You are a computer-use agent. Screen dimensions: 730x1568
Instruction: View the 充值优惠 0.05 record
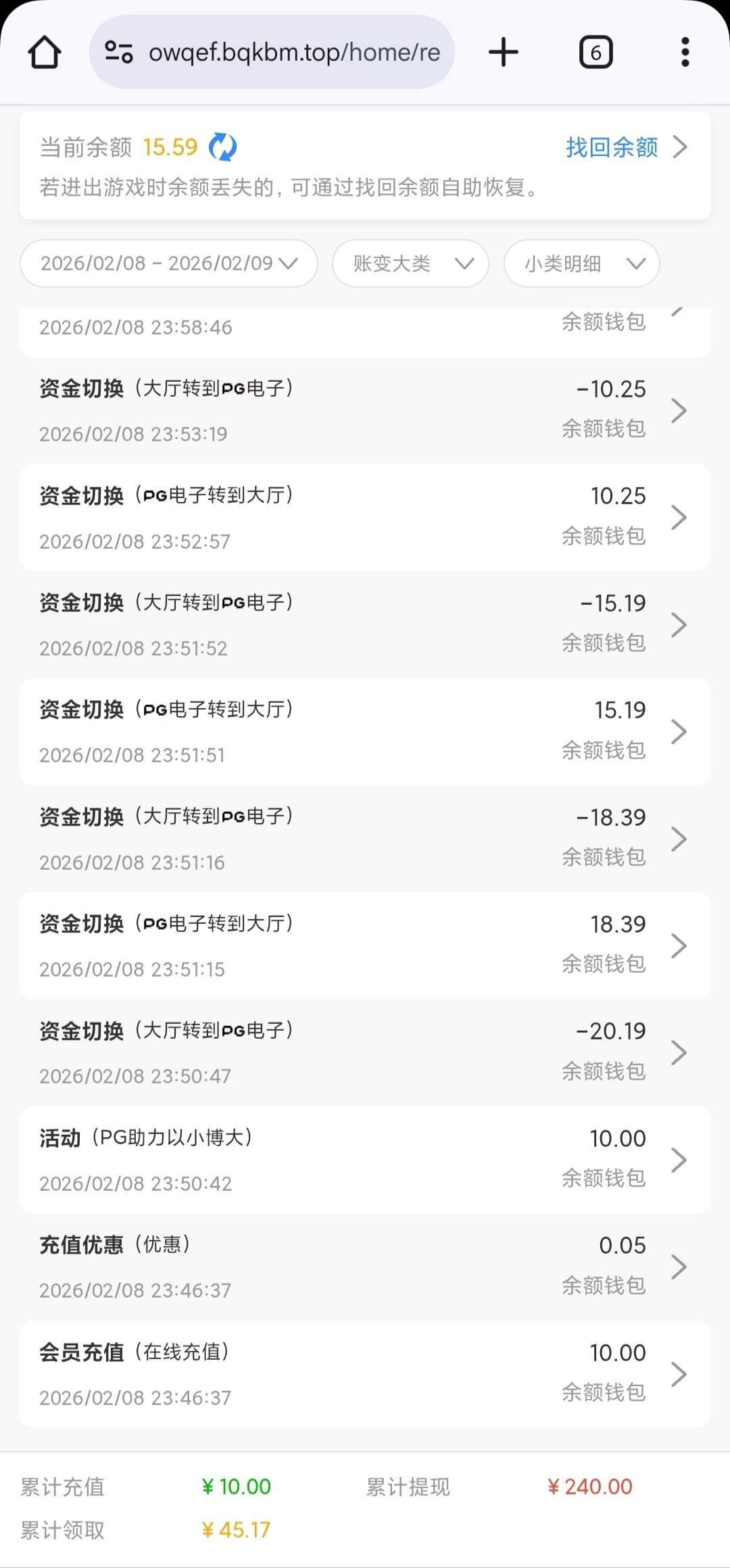365,1267
